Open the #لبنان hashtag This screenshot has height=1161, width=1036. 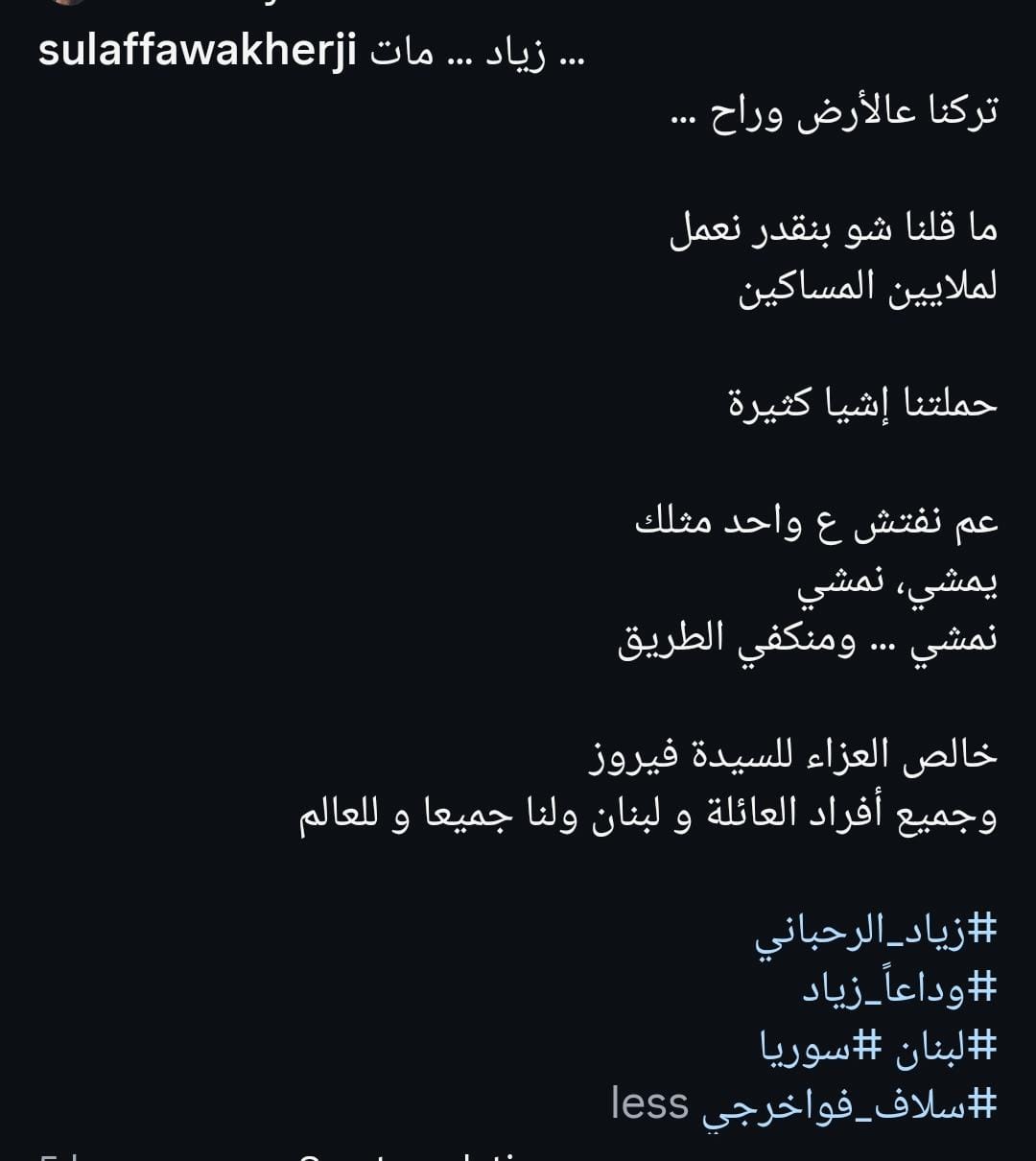click(x=945, y=1047)
